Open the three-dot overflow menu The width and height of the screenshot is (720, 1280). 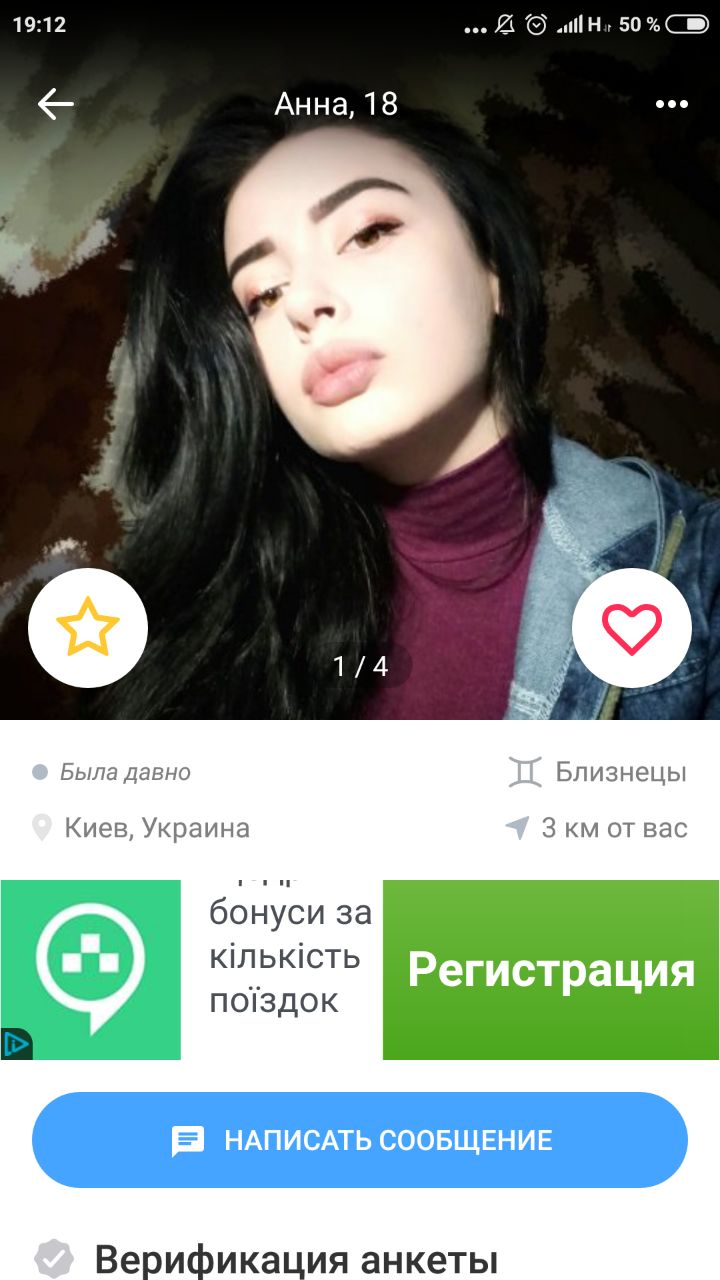click(671, 104)
